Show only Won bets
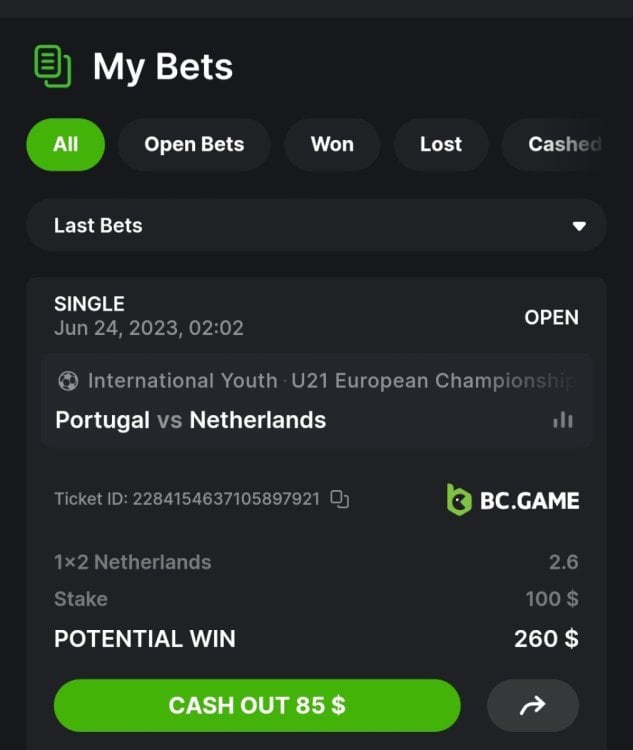 [x=332, y=144]
